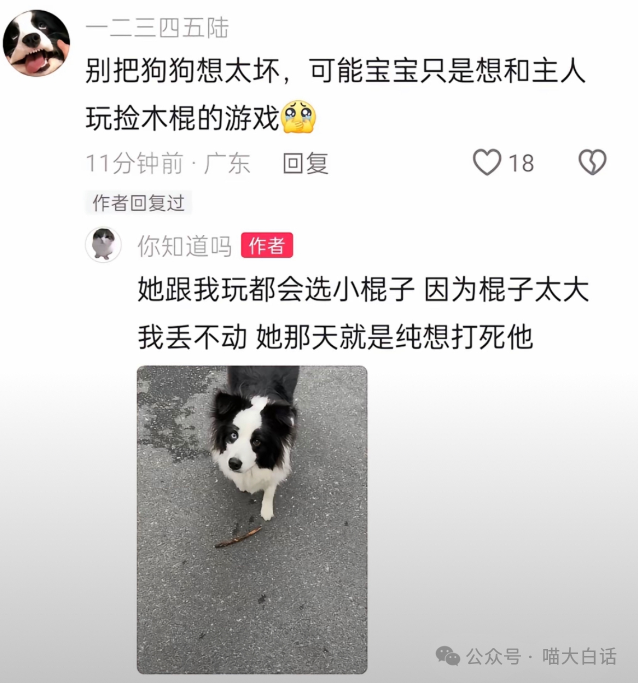Like the comment by 一二三四五陆
Viewport: 638px width, 683px height.
[487, 163]
